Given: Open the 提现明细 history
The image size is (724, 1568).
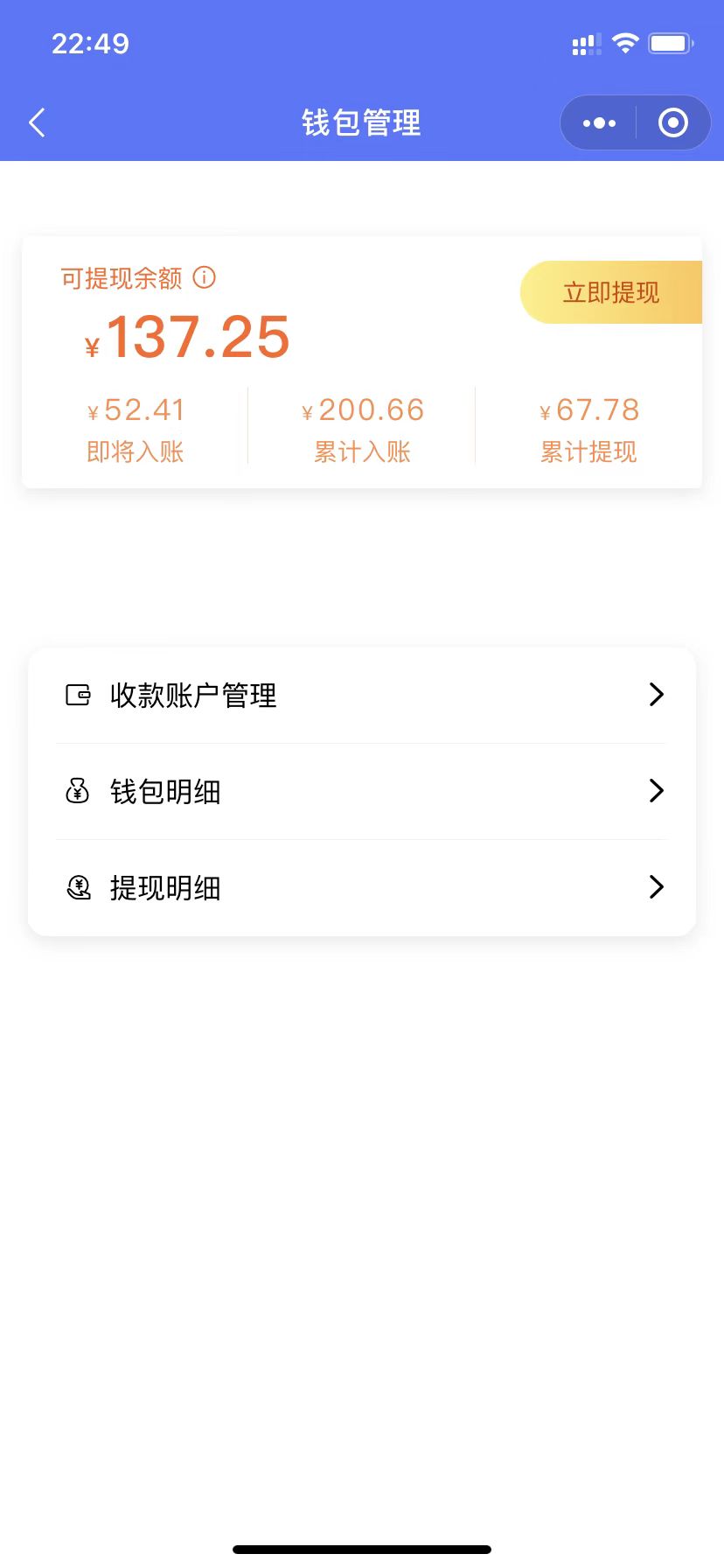Looking at the screenshot, I should pyautogui.click(x=362, y=888).
